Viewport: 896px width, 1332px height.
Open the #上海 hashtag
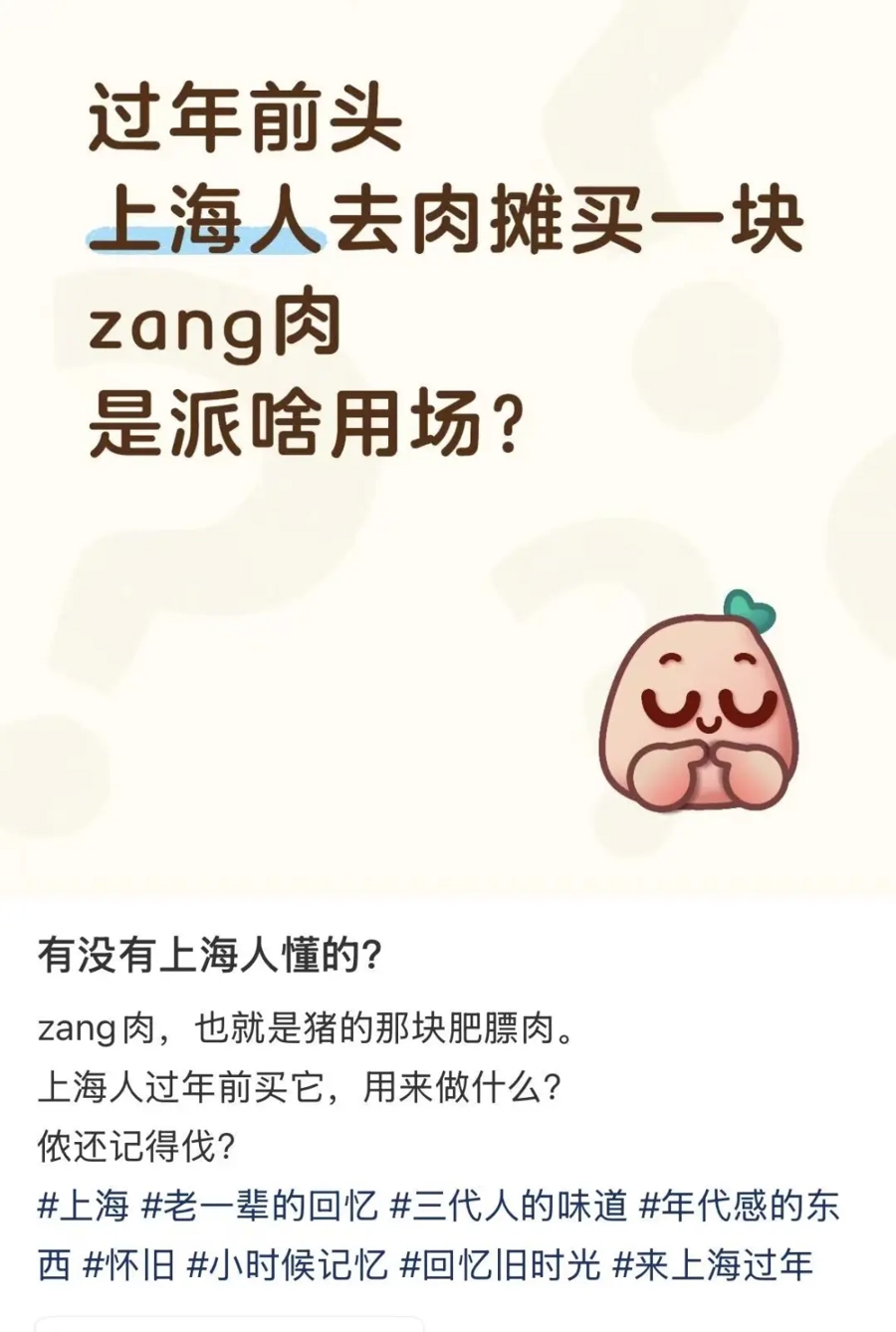(x=84, y=1206)
